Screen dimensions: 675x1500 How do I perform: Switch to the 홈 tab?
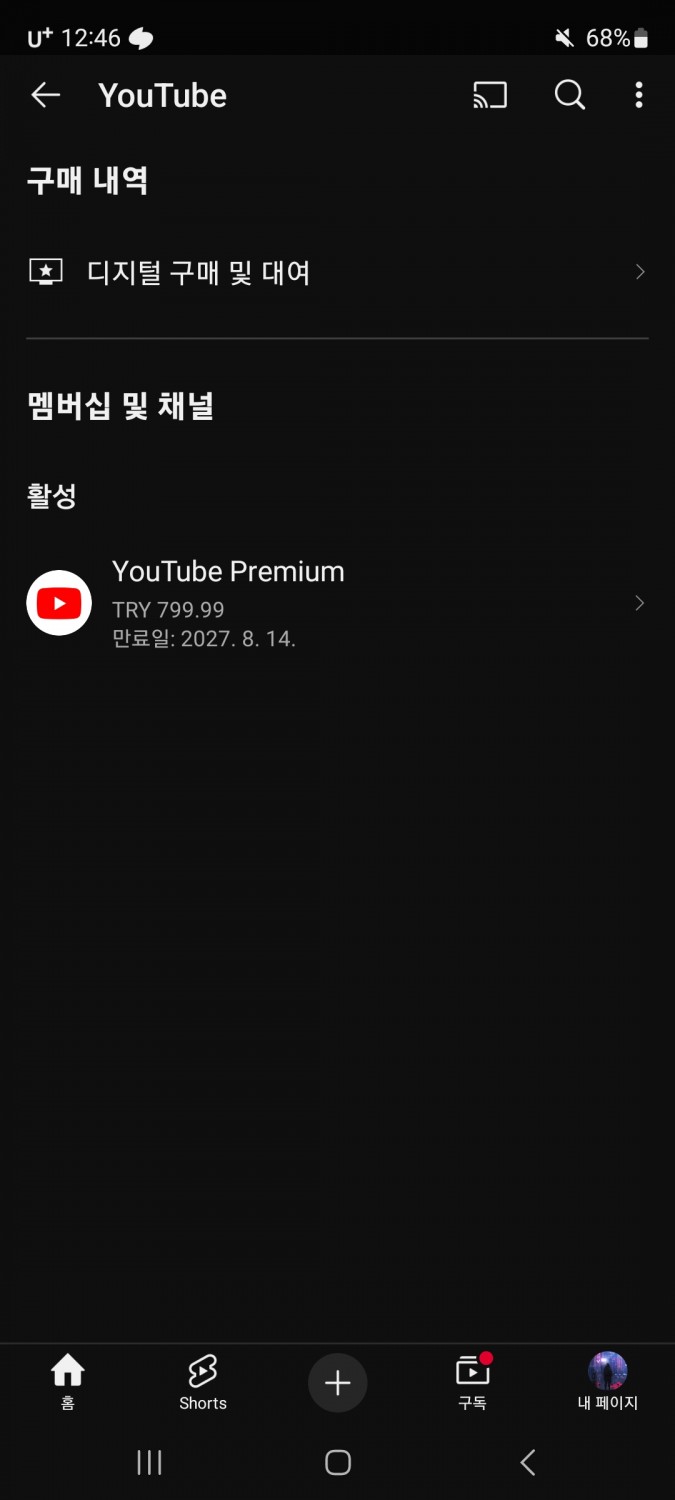[68, 1383]
